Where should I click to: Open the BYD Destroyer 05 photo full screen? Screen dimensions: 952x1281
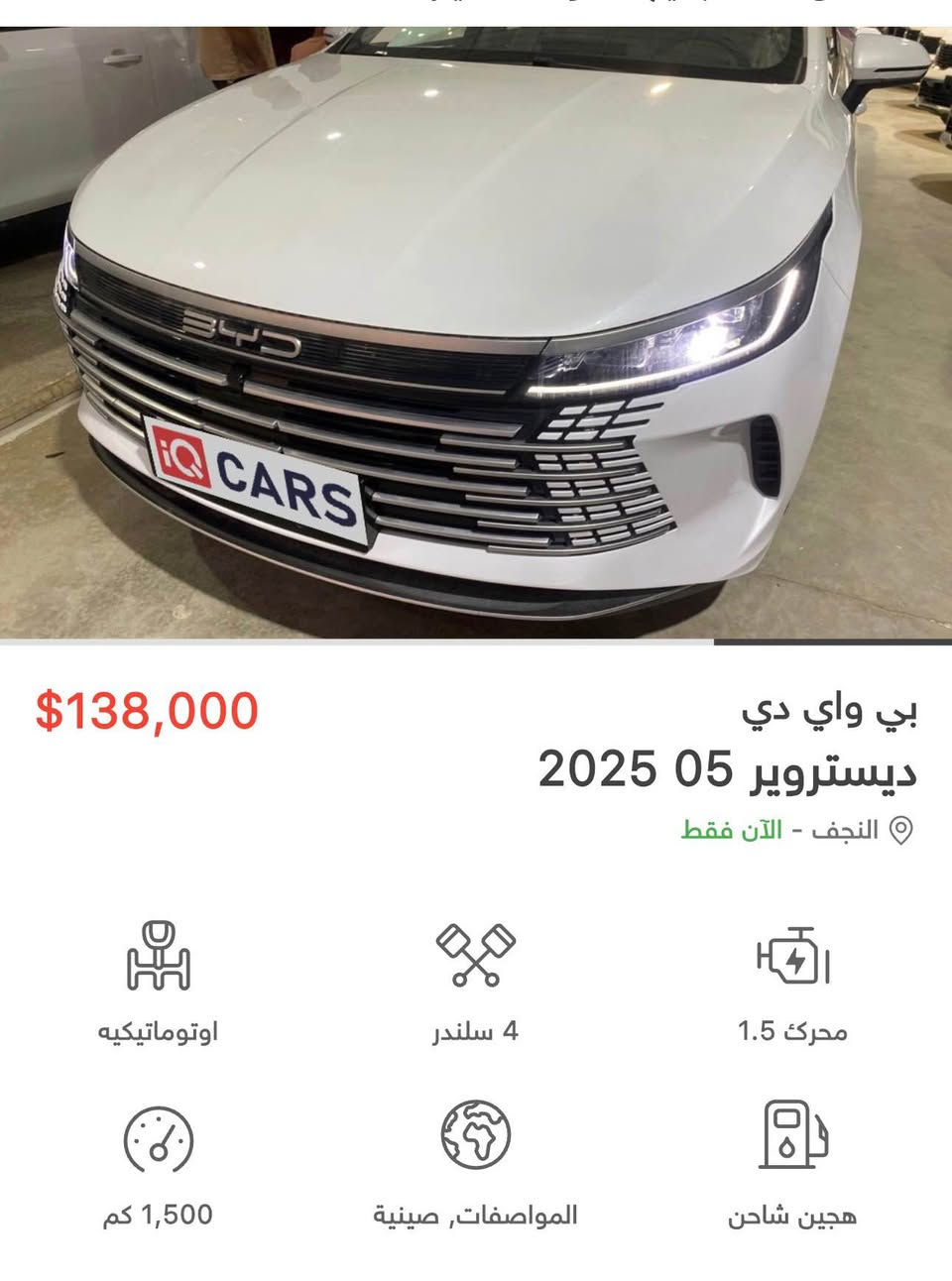pos(476,333)
